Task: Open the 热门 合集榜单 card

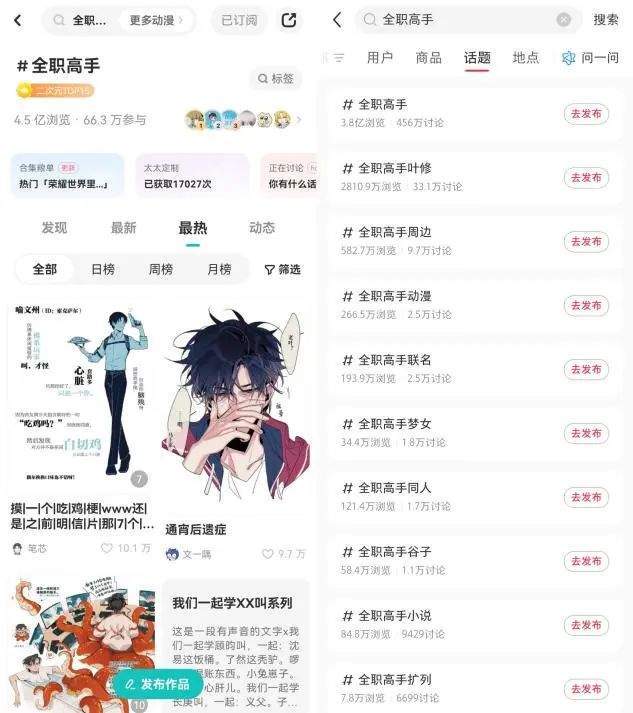Action: pos(68,176)
